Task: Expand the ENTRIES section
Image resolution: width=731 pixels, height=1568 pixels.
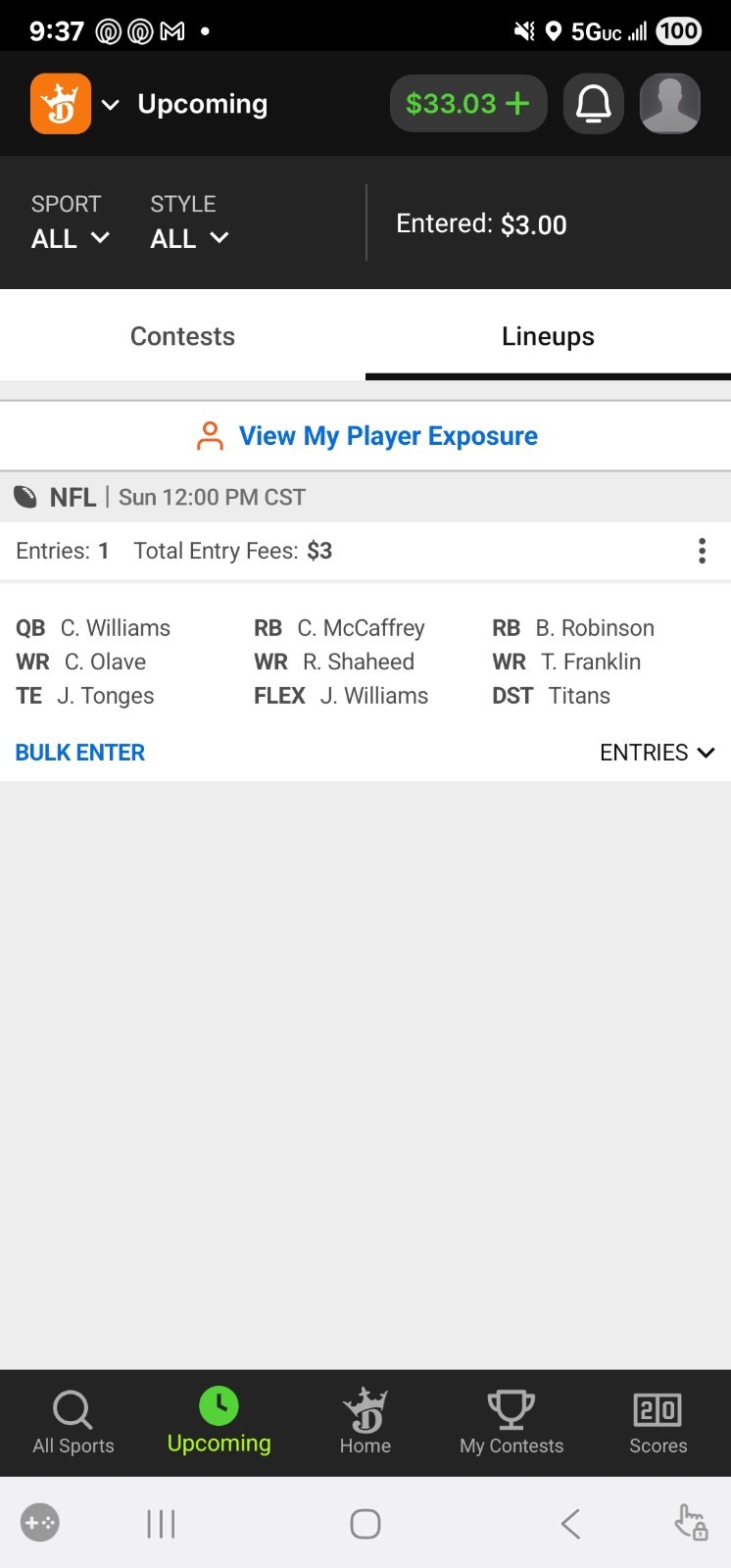Action: 658,753
